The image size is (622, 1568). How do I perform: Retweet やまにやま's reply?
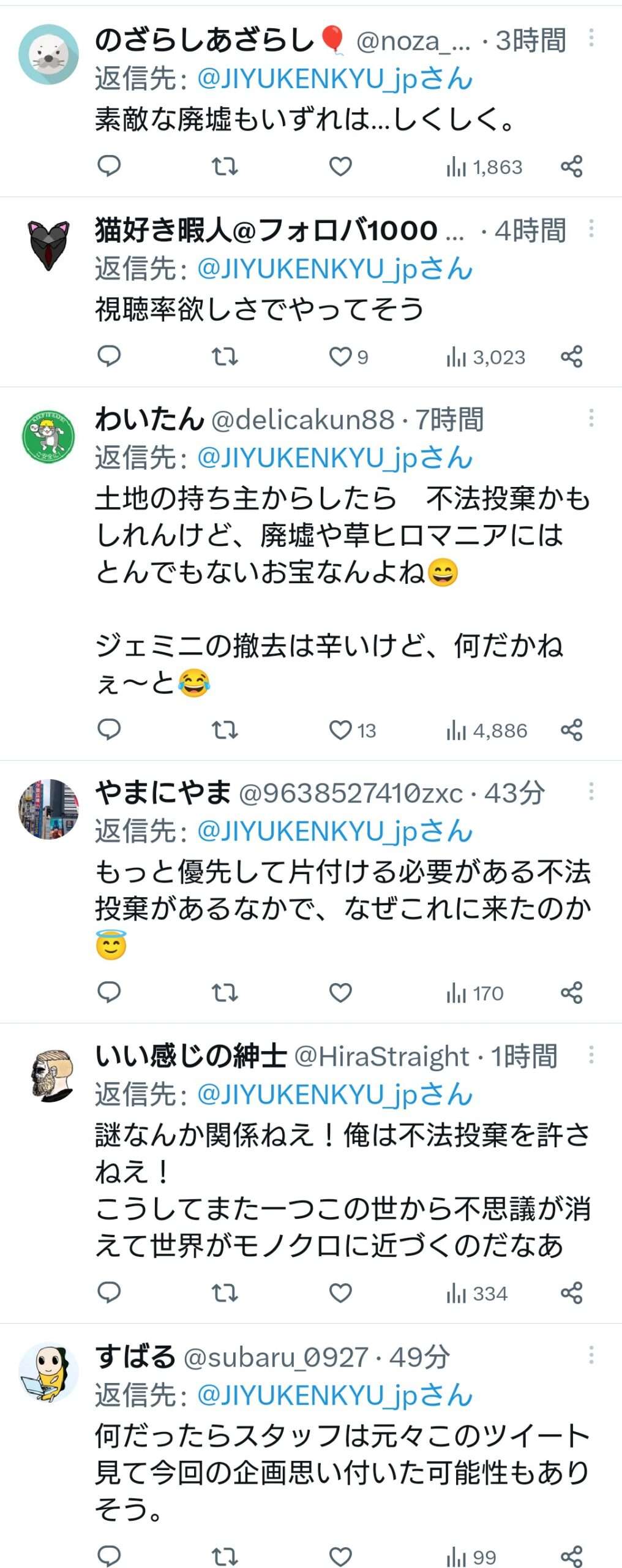click(x=225, y=992)
